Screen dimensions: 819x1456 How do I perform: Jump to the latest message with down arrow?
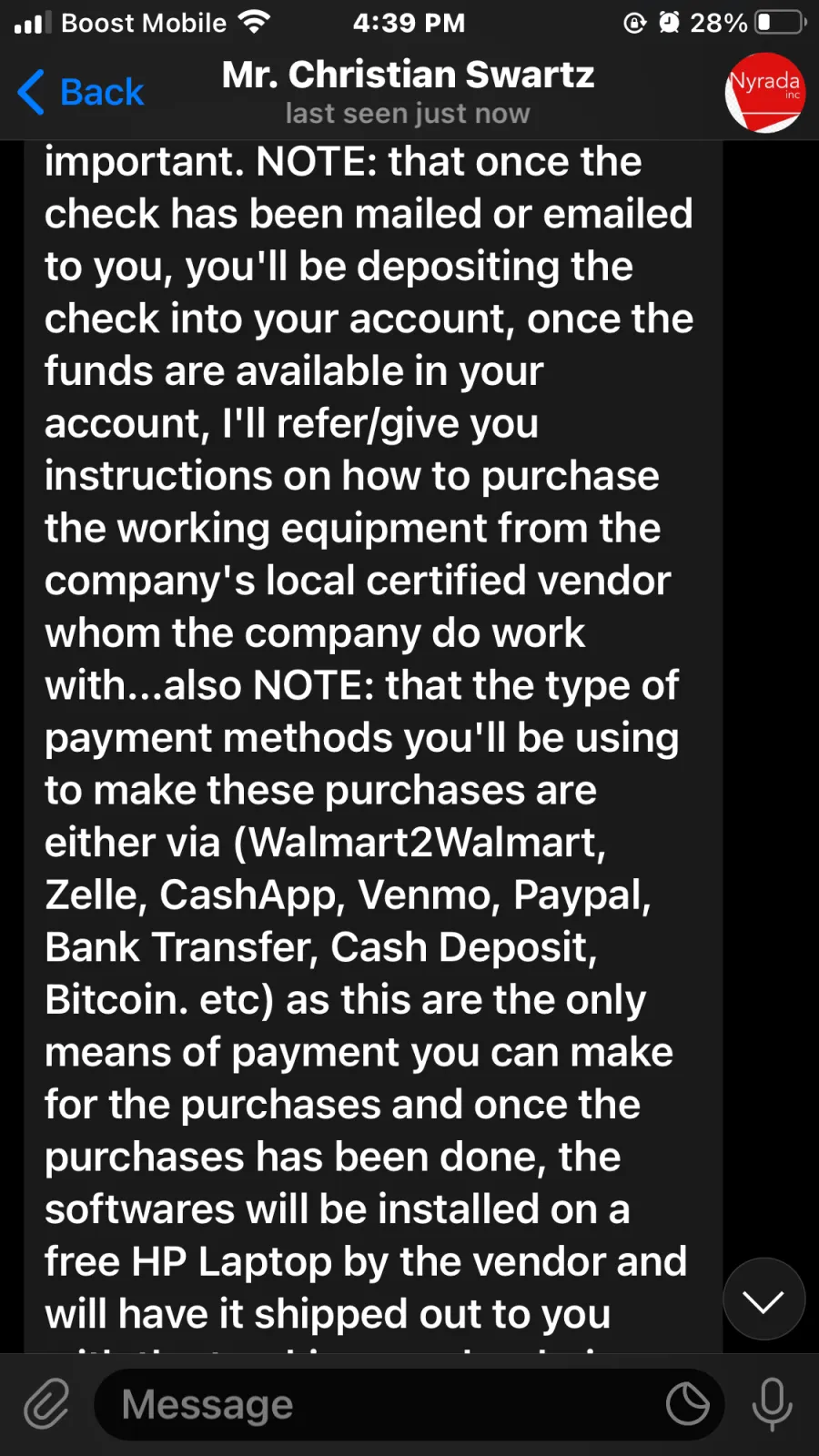(x=763, y=1299)
